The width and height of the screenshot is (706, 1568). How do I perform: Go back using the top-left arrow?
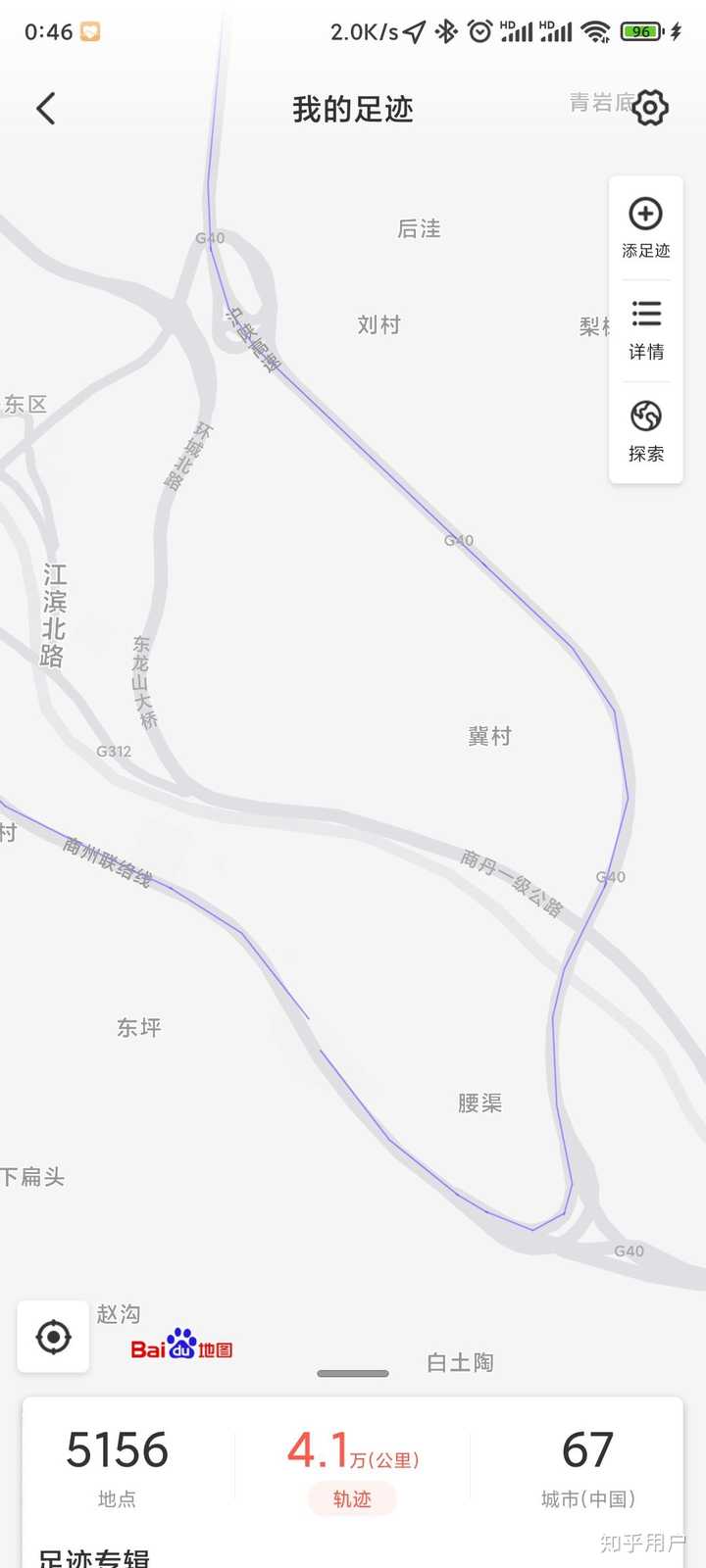[45, 108]
